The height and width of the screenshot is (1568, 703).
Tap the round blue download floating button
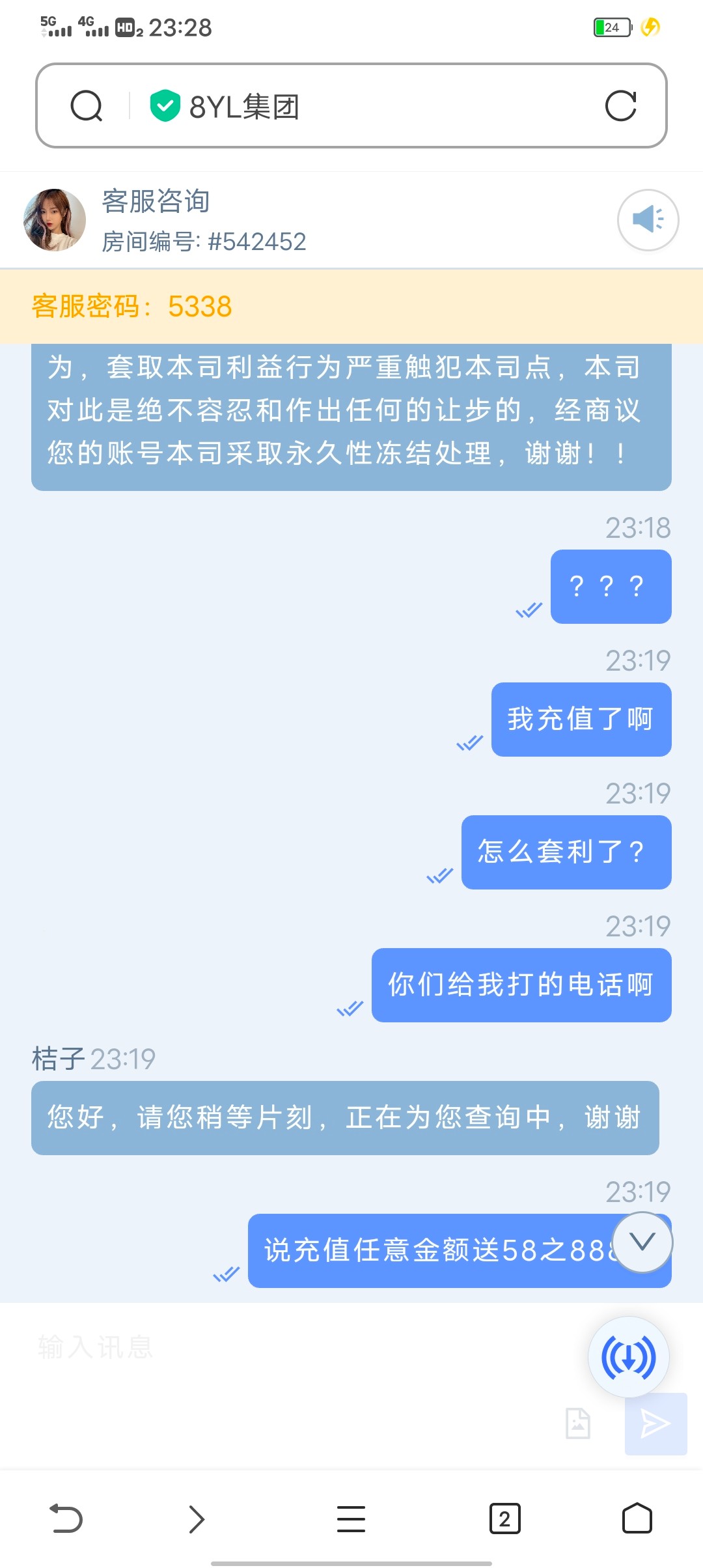[628, 1358]
